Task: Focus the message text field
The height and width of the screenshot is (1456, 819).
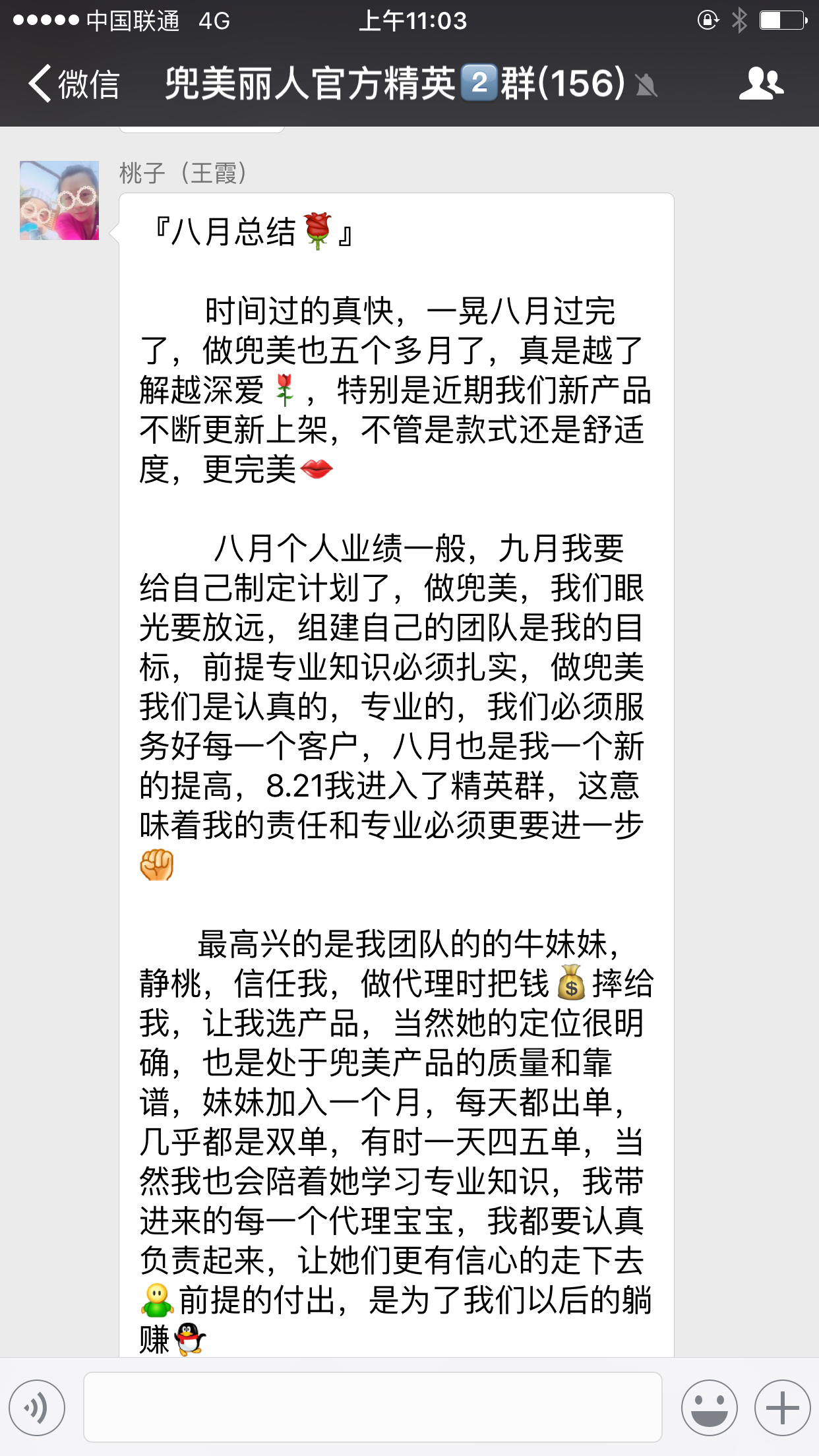Action: (373, 1408)
